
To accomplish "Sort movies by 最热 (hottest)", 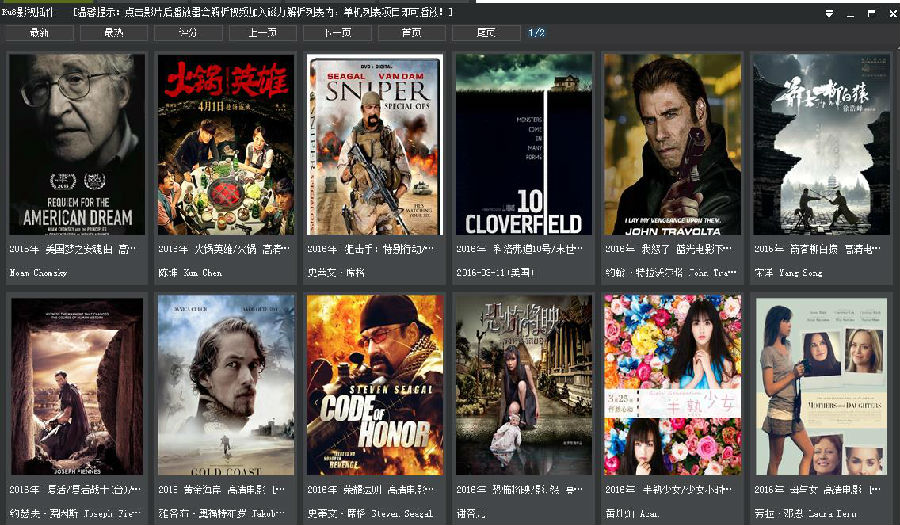I will point(113,33).
